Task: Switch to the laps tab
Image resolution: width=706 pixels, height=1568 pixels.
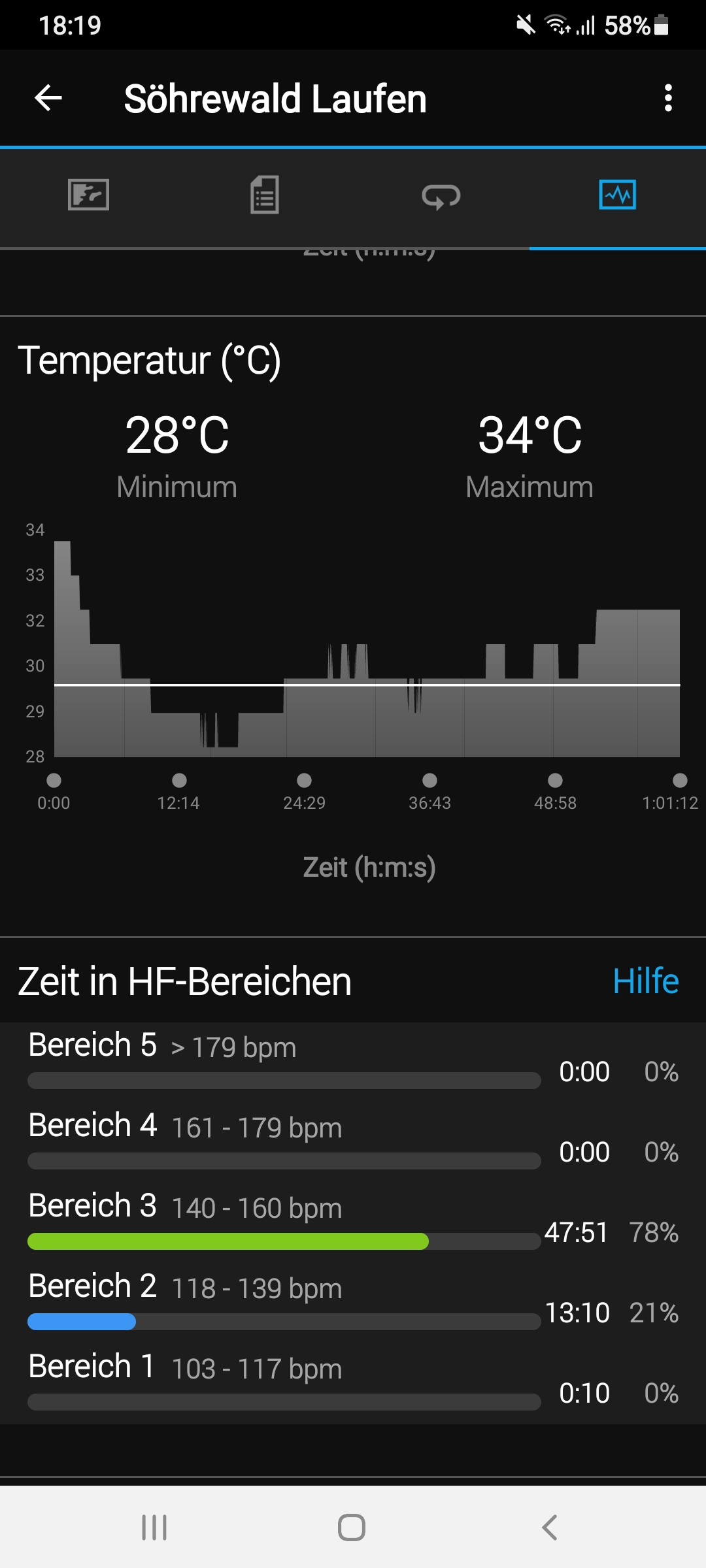Action: [441, 195]
